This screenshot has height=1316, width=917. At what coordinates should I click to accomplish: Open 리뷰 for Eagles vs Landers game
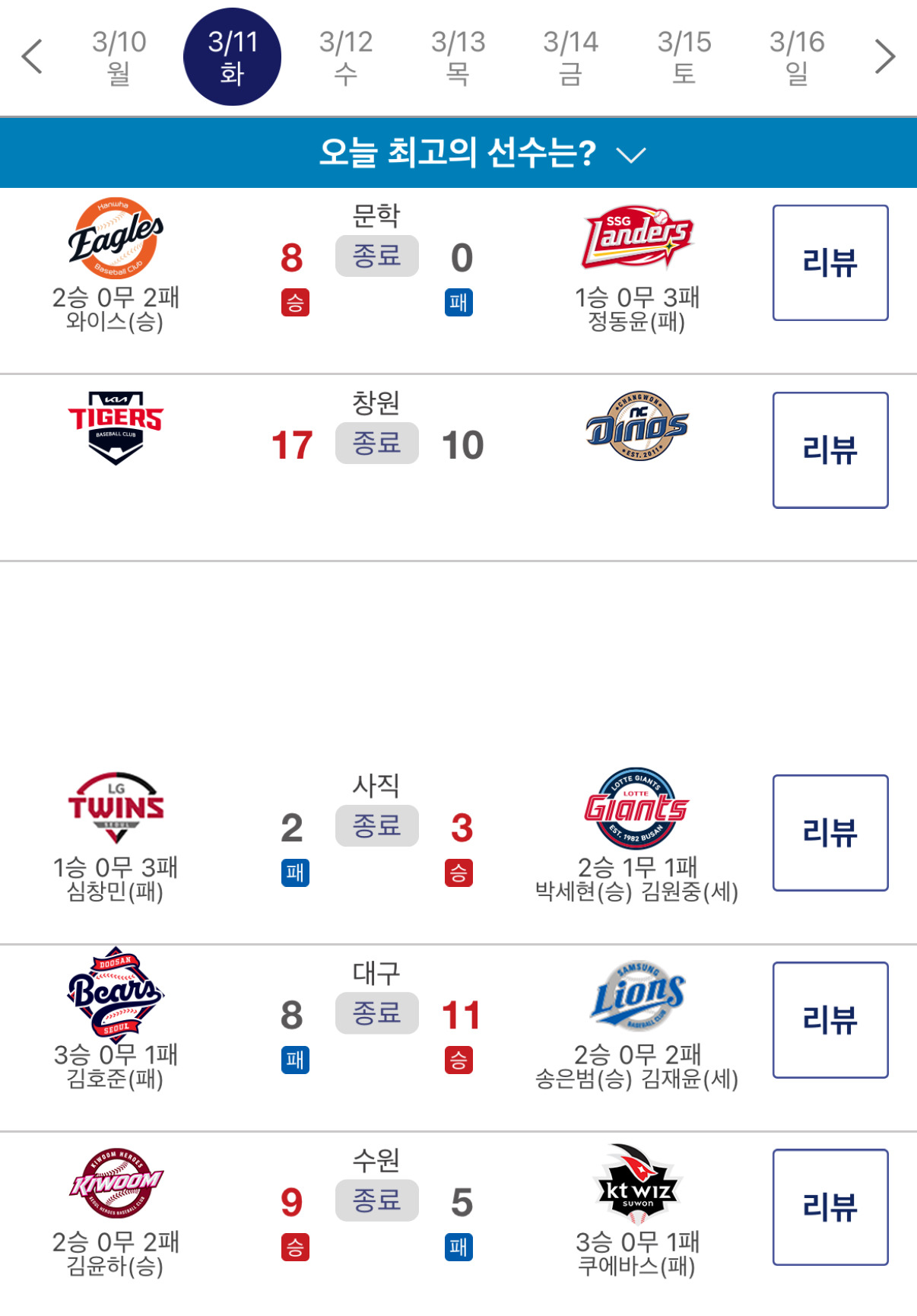pos(830,263)
